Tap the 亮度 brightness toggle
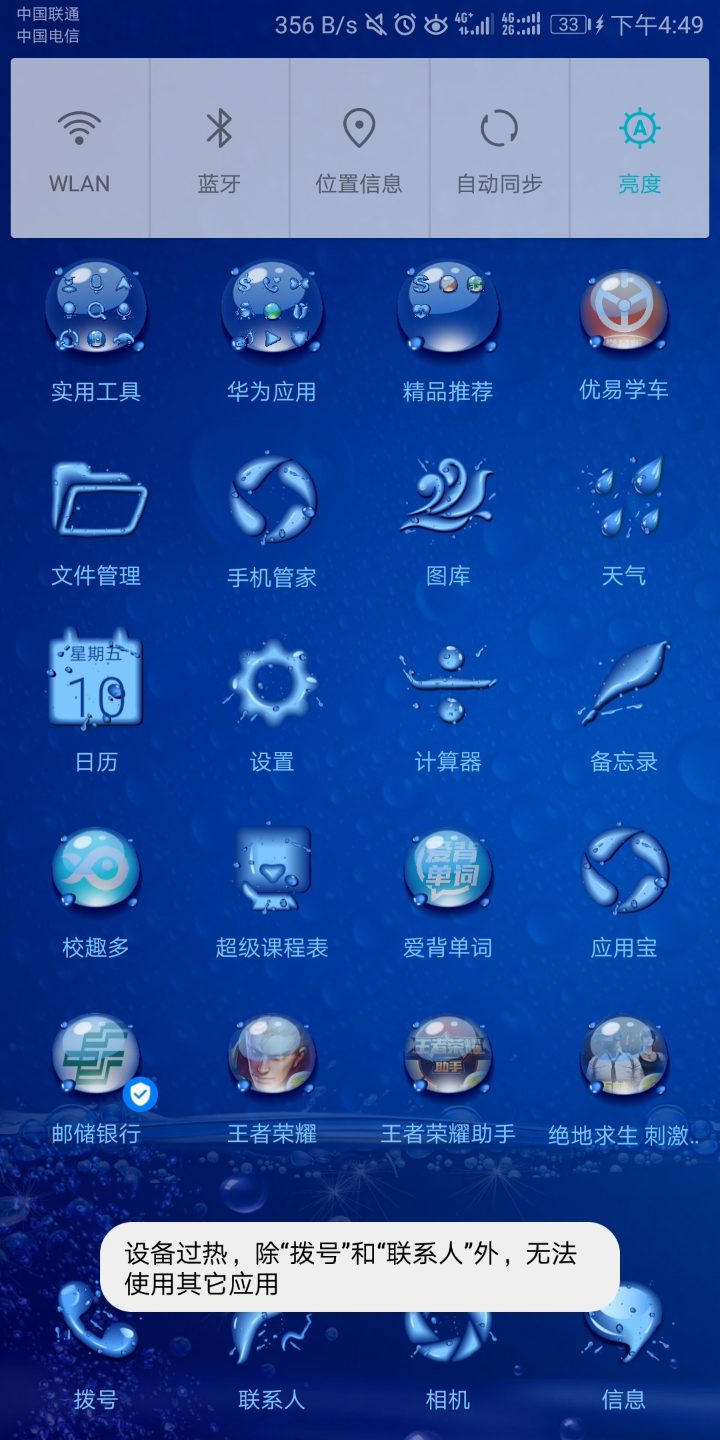 640,148
